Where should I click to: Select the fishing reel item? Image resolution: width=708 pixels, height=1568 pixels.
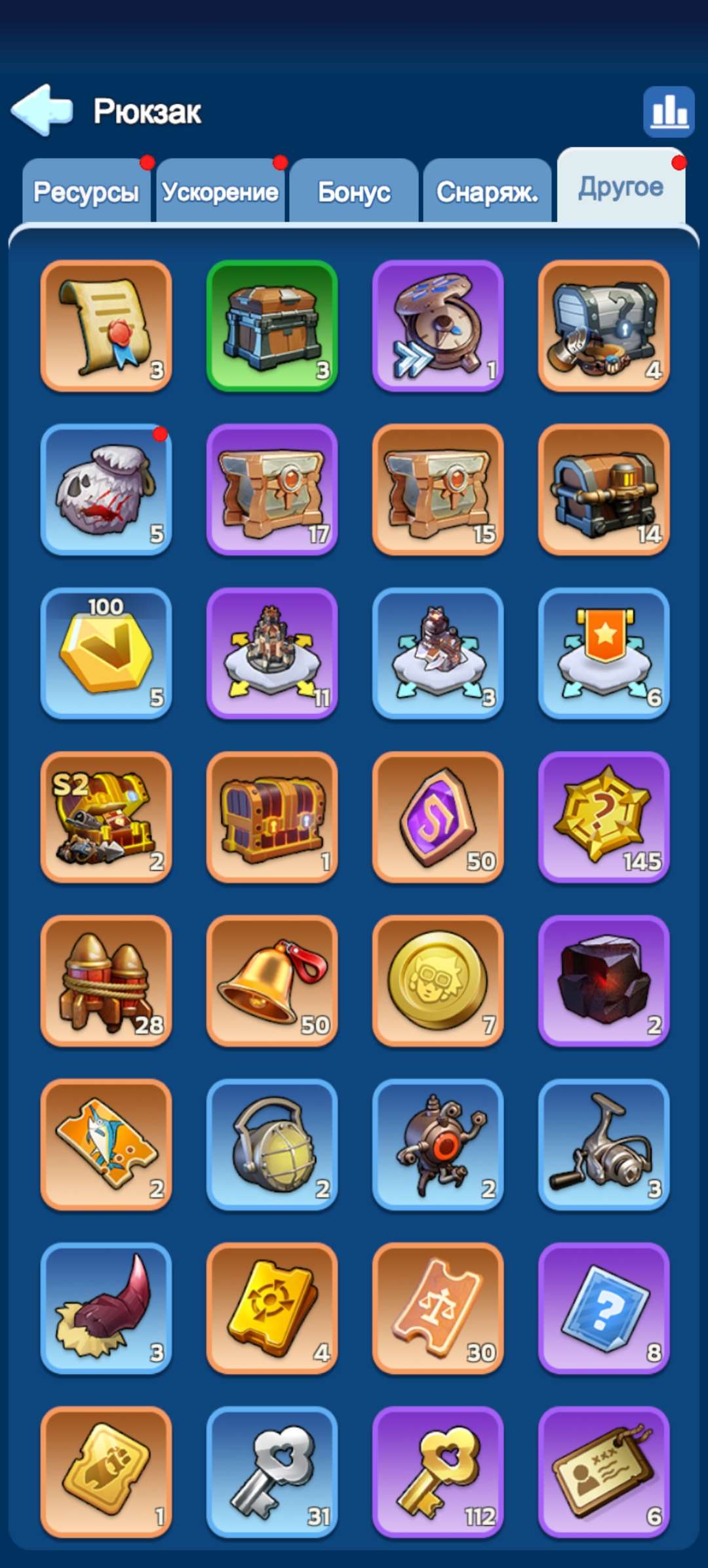tap(604, 1145)
